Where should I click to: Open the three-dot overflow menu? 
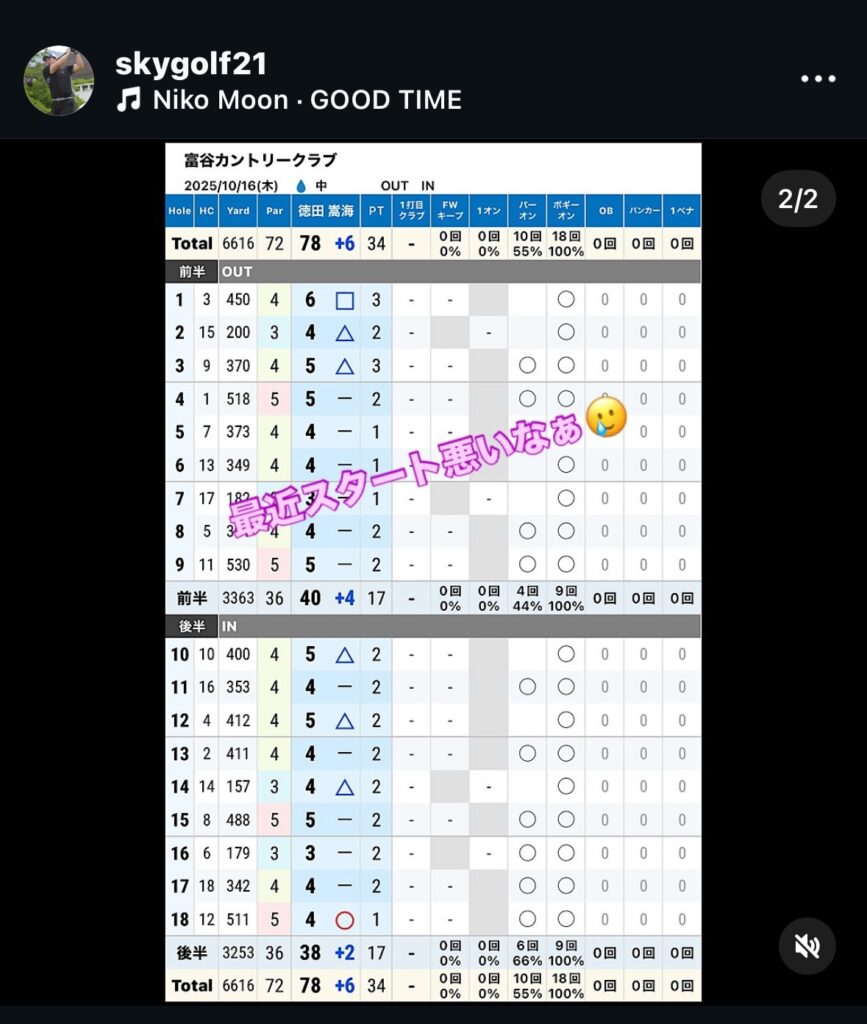tap(817, 80)
